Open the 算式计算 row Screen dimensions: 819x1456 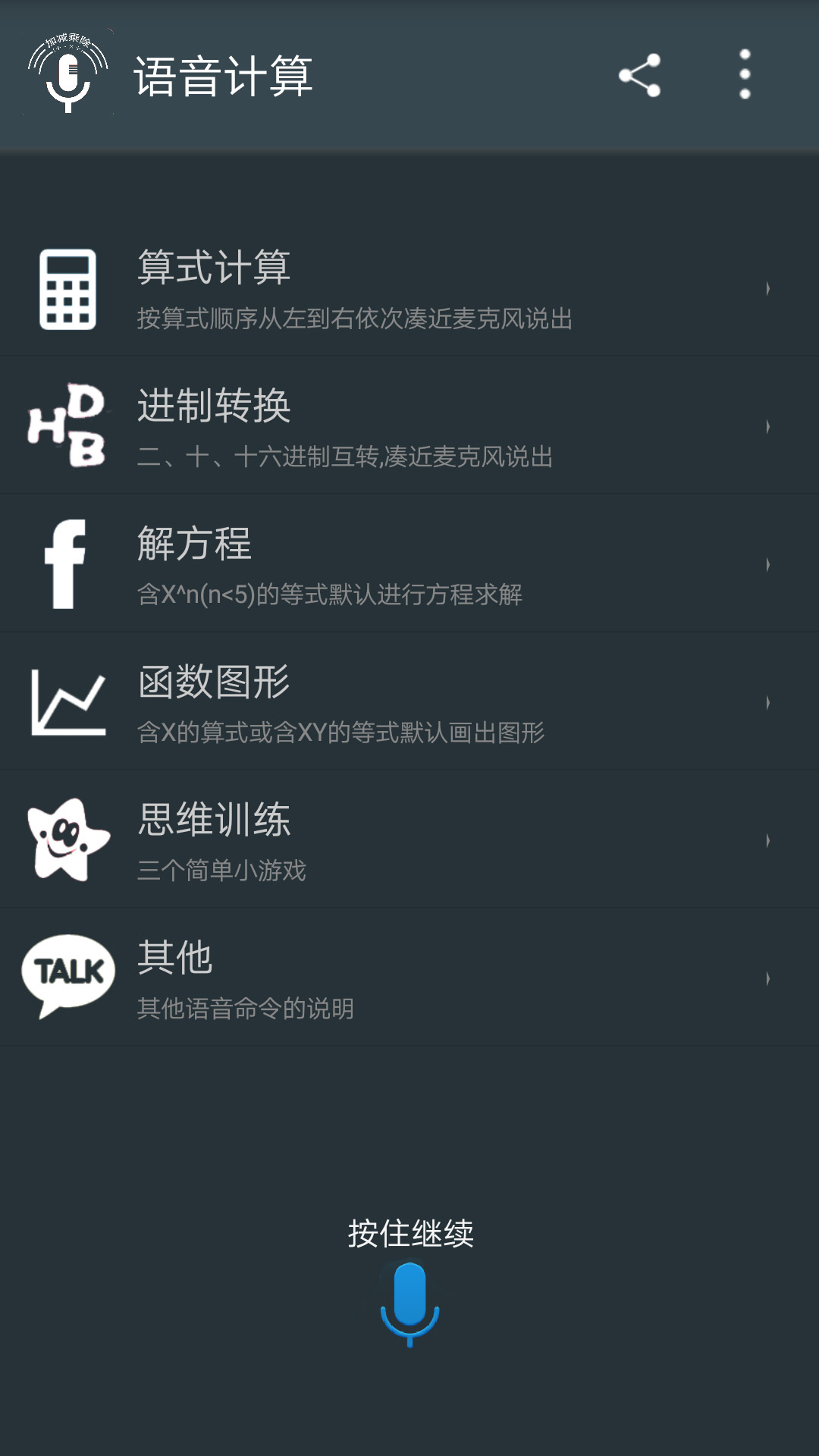[x=409, y=289]
